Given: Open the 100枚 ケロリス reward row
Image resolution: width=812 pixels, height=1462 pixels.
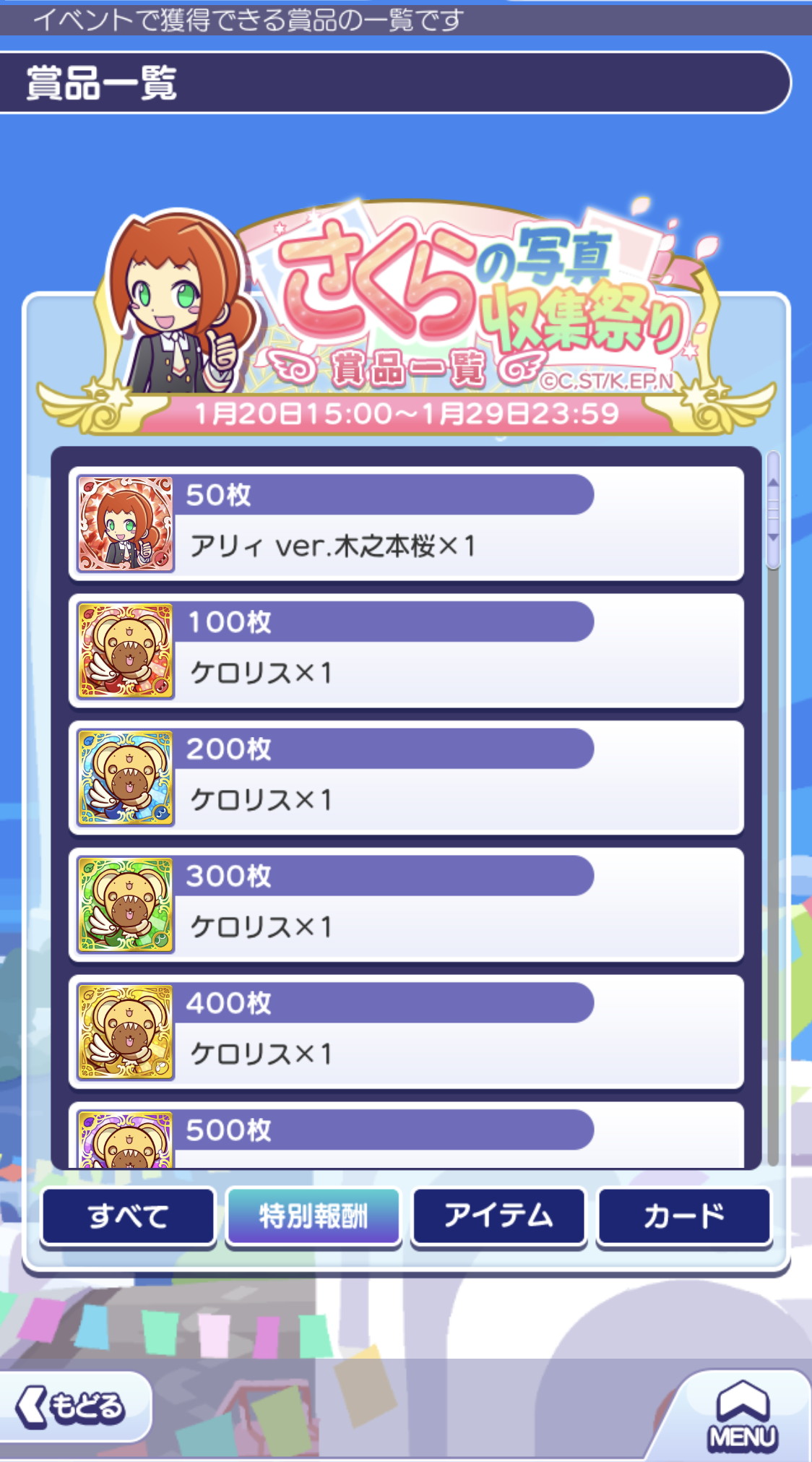Looking at the screenshot, I should click(x=405, y=650).
